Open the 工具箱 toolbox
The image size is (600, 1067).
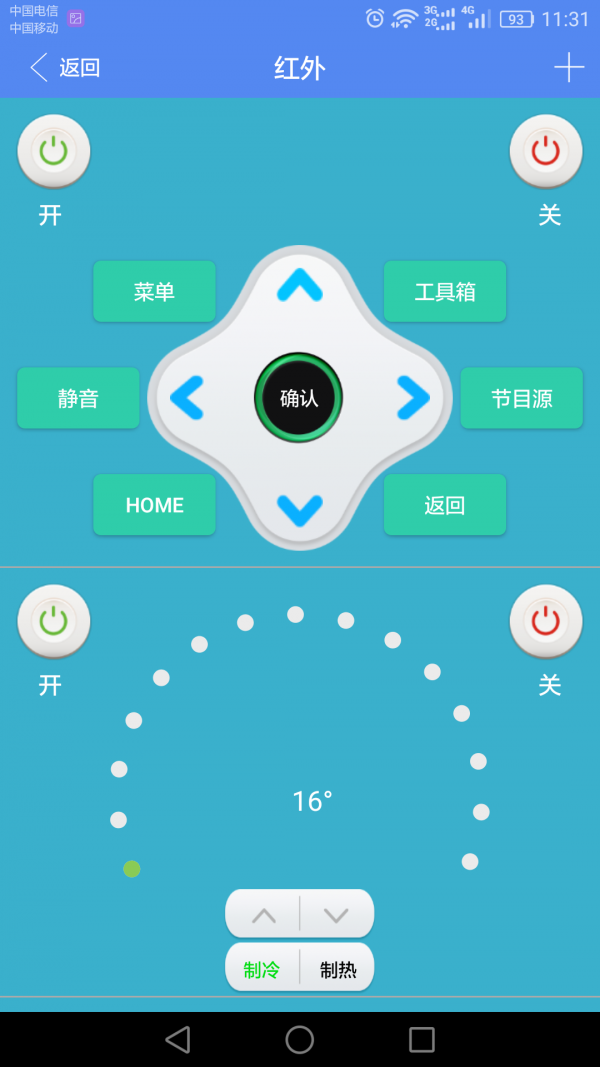pyautogui.click(x=445, y=292)
